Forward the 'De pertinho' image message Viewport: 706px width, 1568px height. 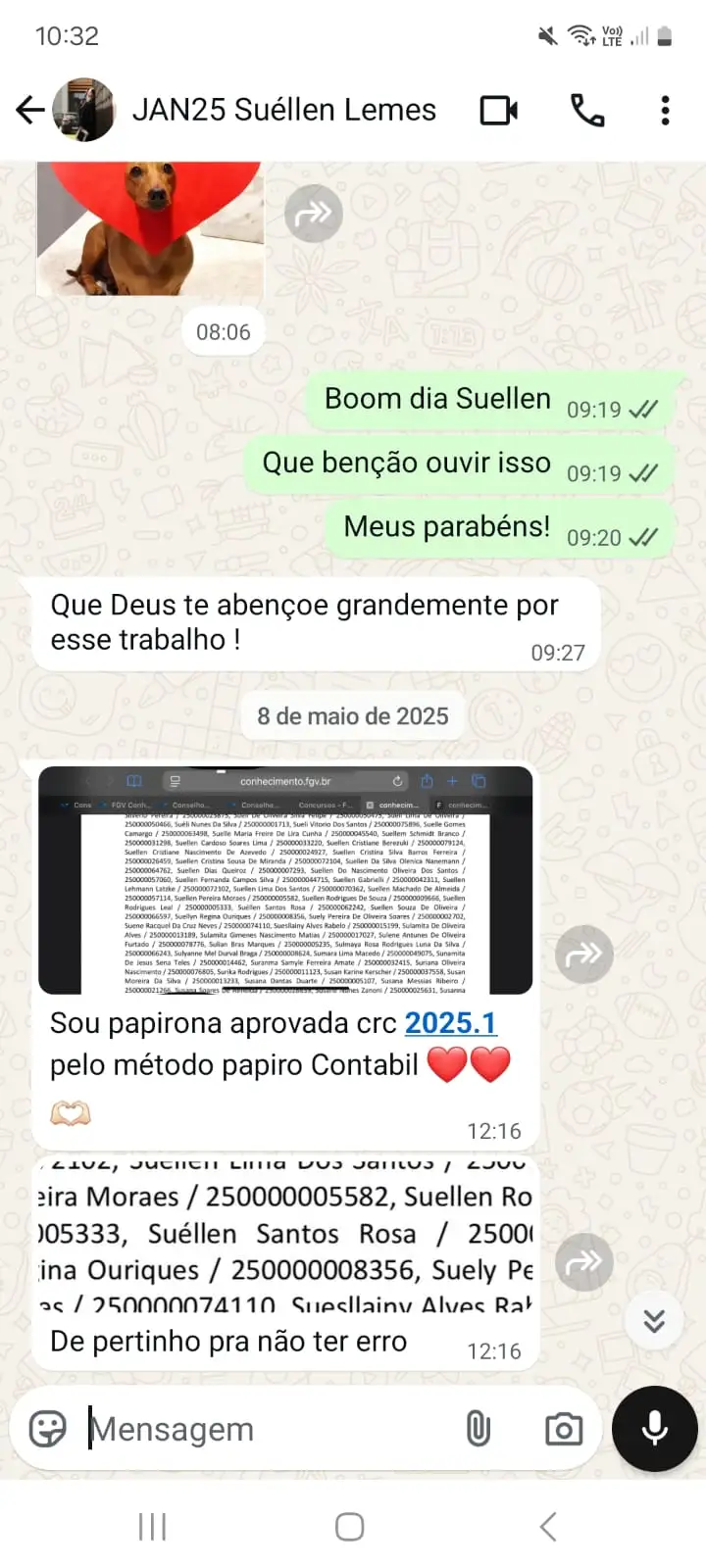coord(584,1261)
